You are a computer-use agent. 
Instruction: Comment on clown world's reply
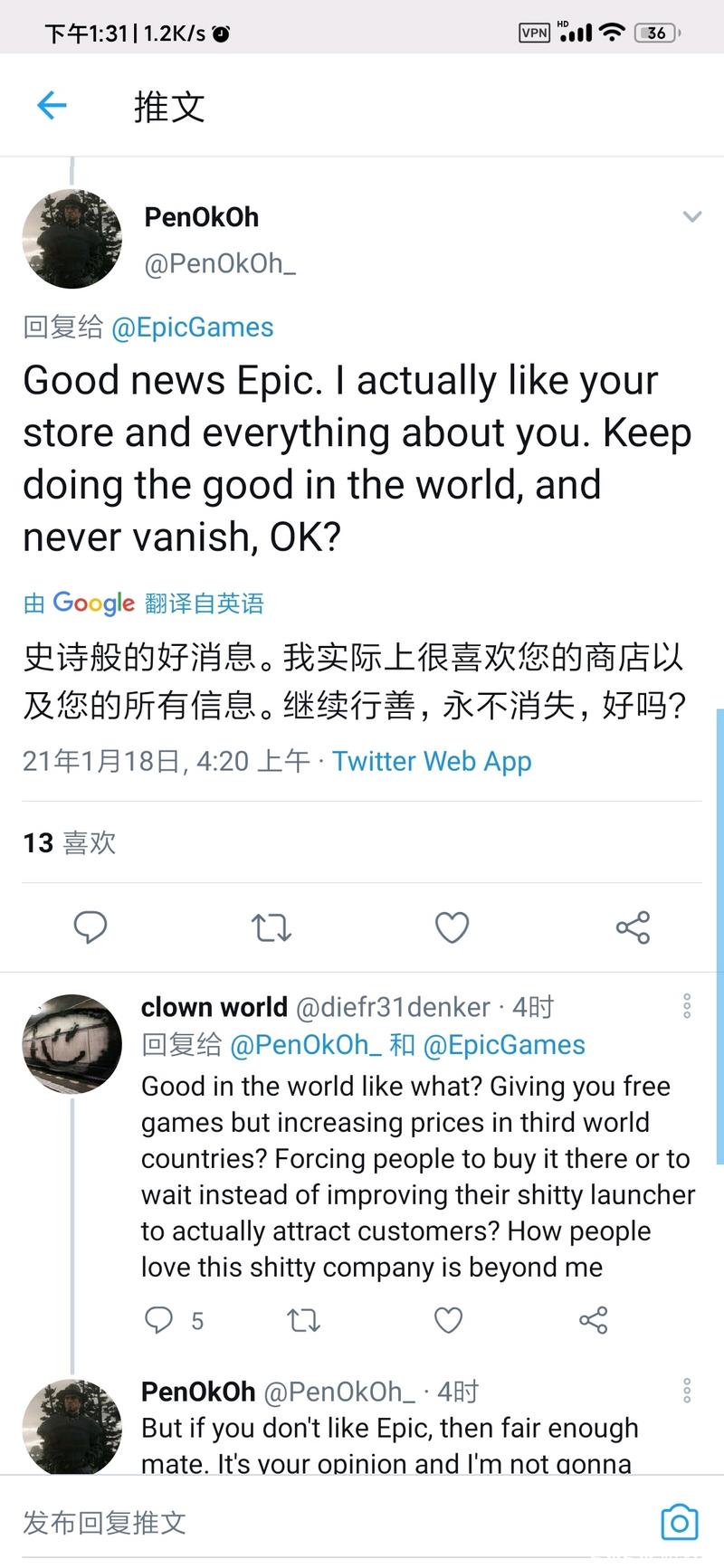pyautogui.click(x=159, y=1321)
